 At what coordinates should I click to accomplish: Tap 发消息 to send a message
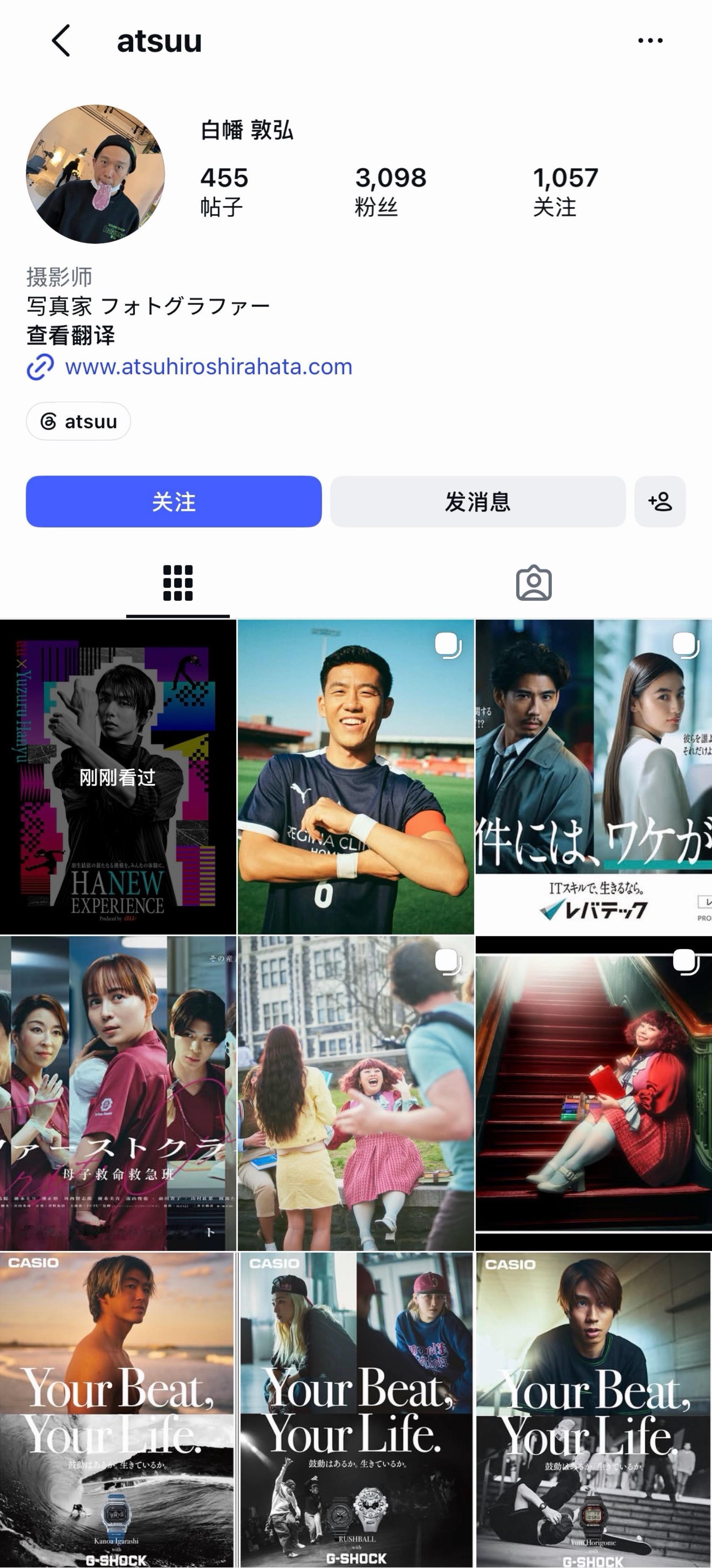[x=477, y=501]
